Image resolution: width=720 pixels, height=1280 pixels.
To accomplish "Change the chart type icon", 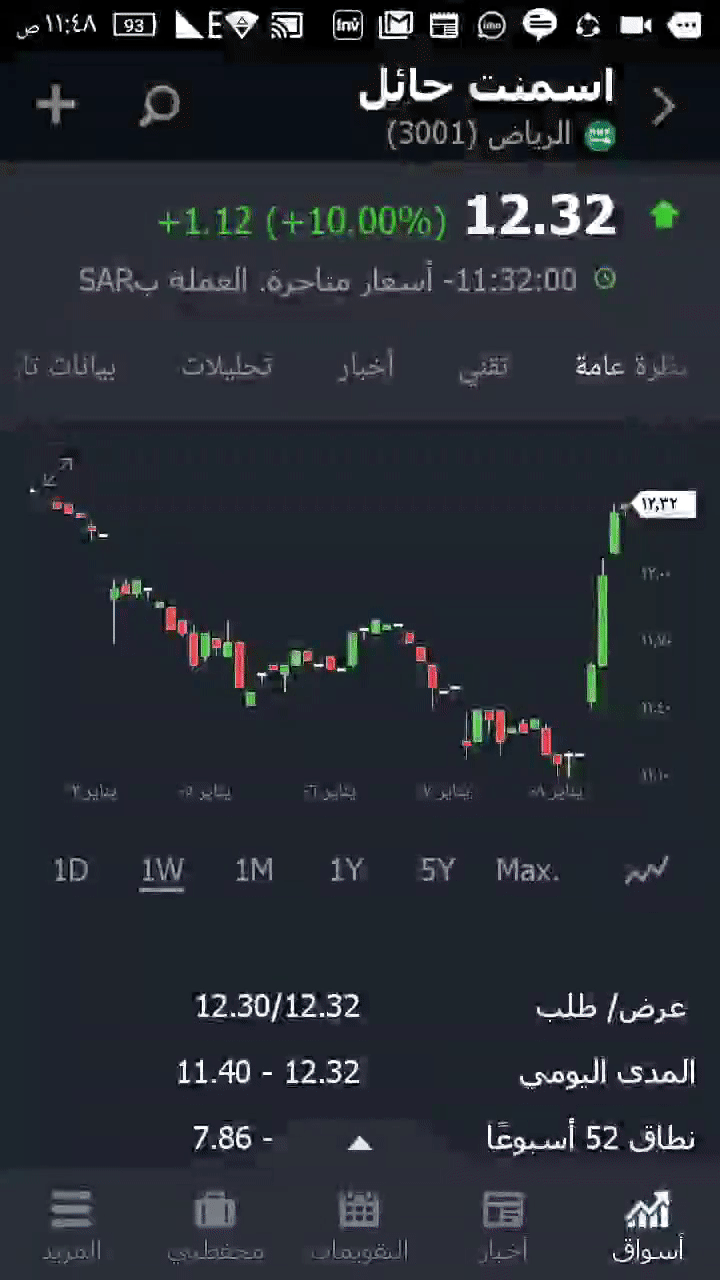I will pos(646,870).
